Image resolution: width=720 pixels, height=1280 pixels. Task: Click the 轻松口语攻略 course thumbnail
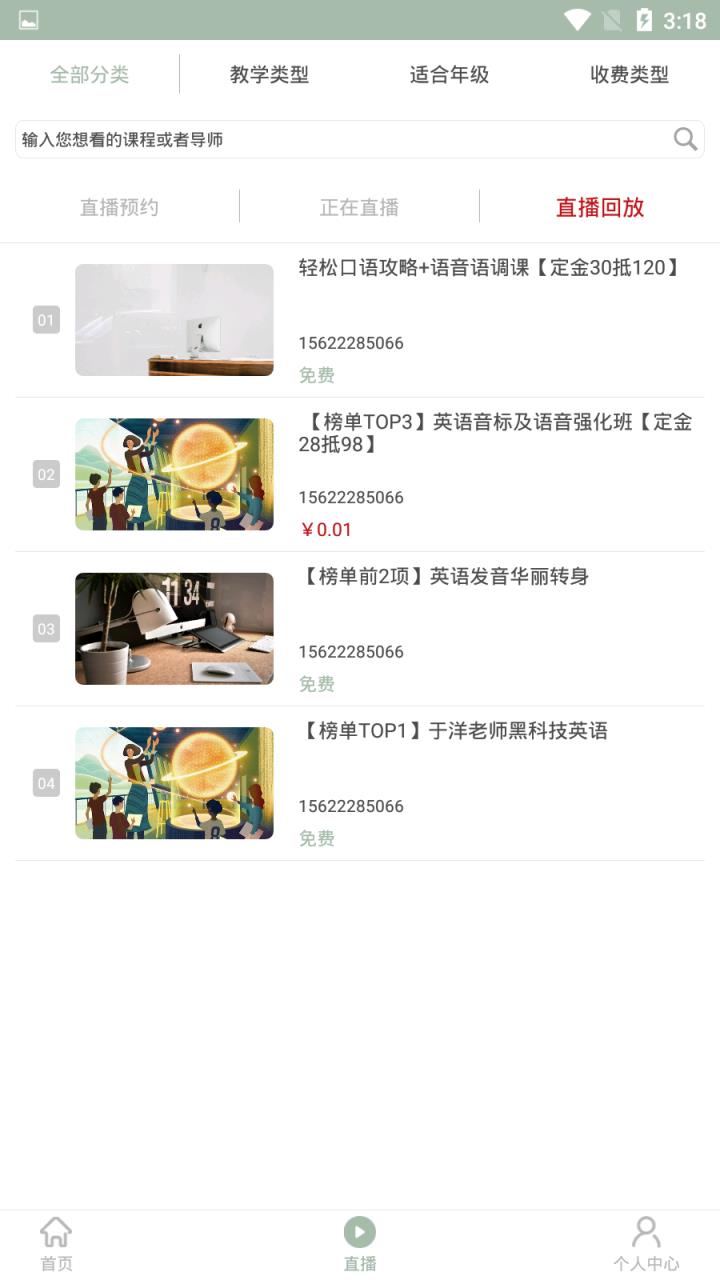[173, 320]
